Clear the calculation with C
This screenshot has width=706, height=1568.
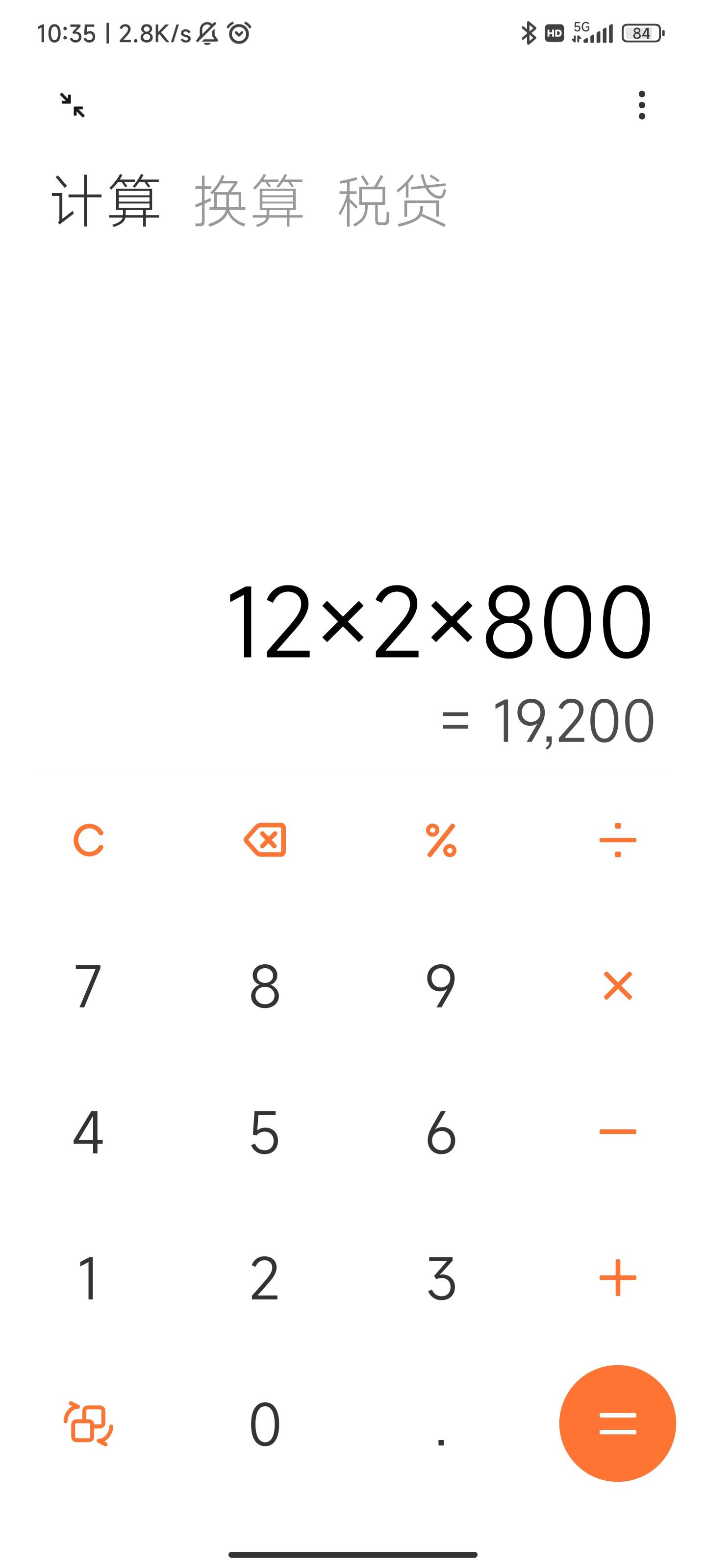[88, 840]
